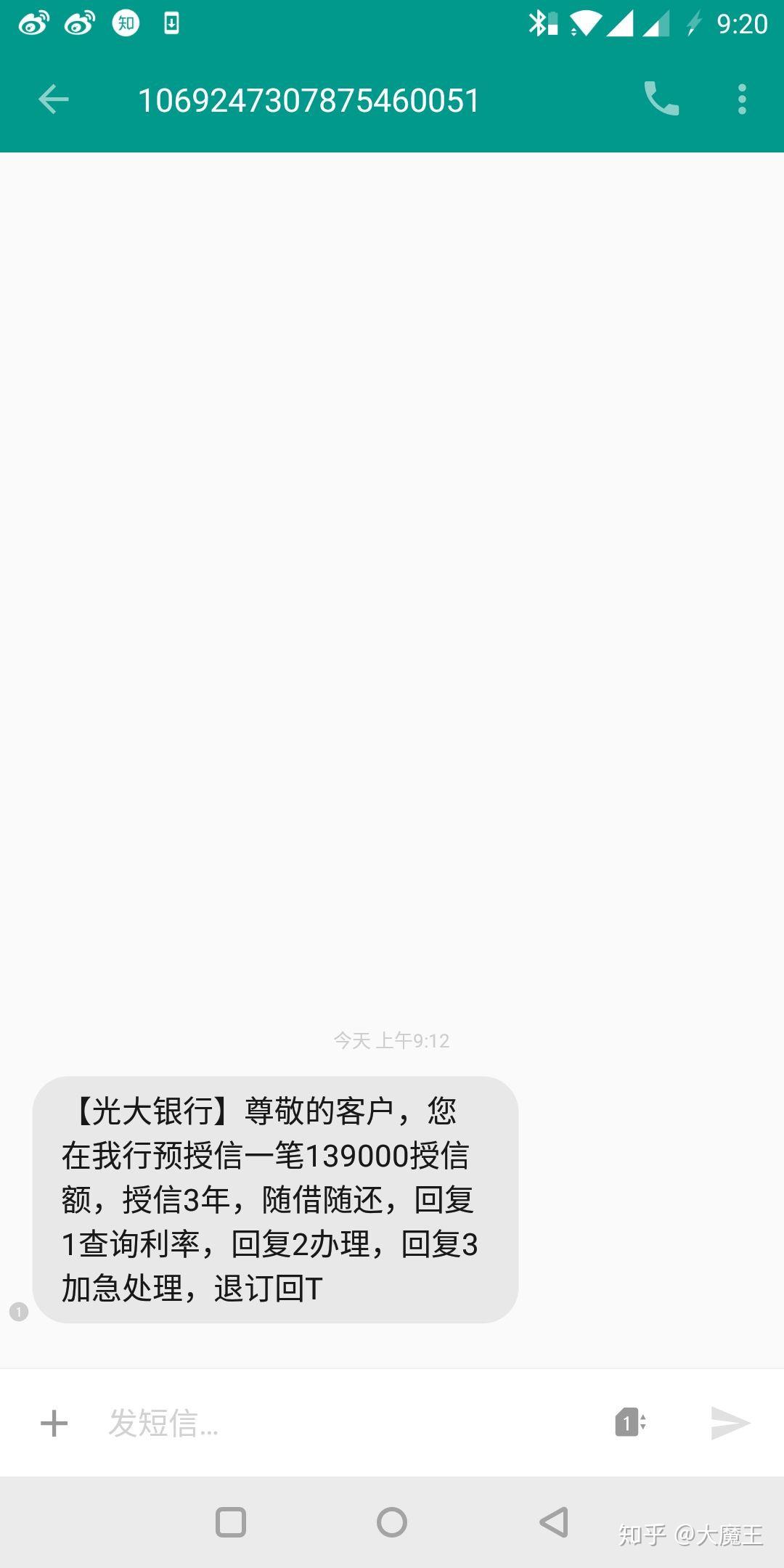
Task: Tap the back arrow to exit the conversation
Action: coord(52,99)
